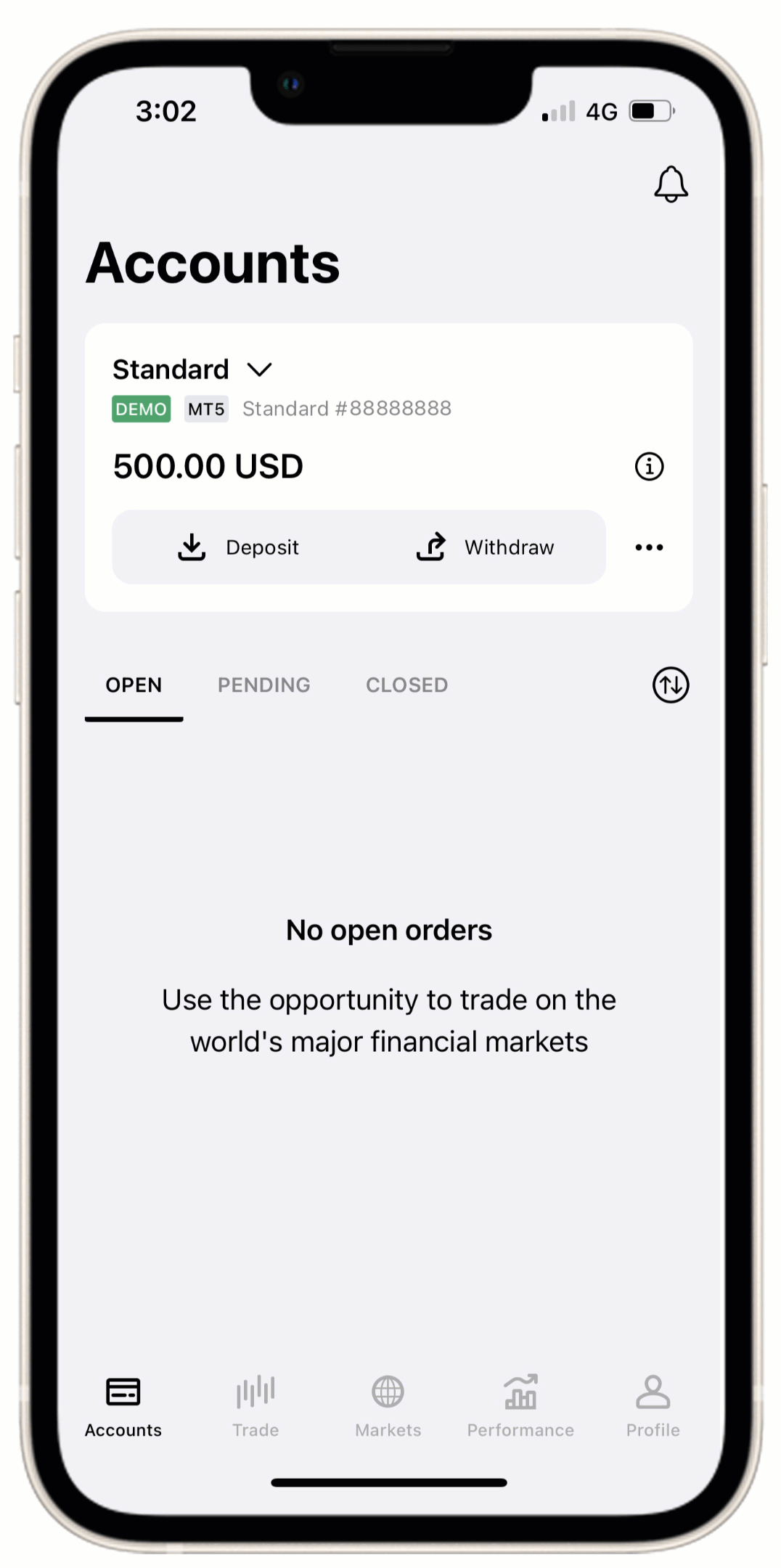The width and height of the screenshot is (781, 1568).
Task: Select the Accounts tab in bottom bar
Action: [123, 1406]
